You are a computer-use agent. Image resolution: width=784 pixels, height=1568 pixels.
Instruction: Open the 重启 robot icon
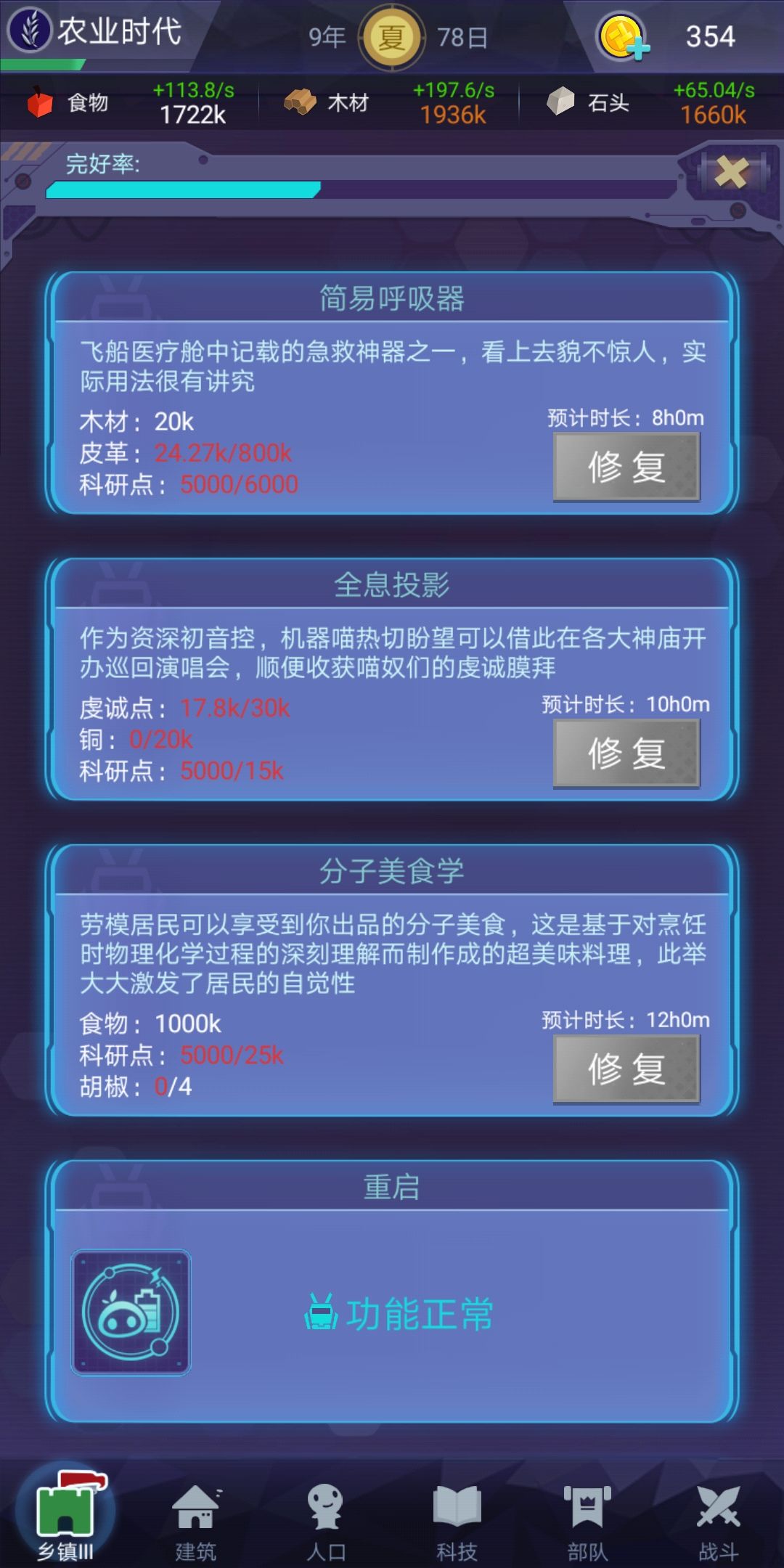[x=131, y=1312]
